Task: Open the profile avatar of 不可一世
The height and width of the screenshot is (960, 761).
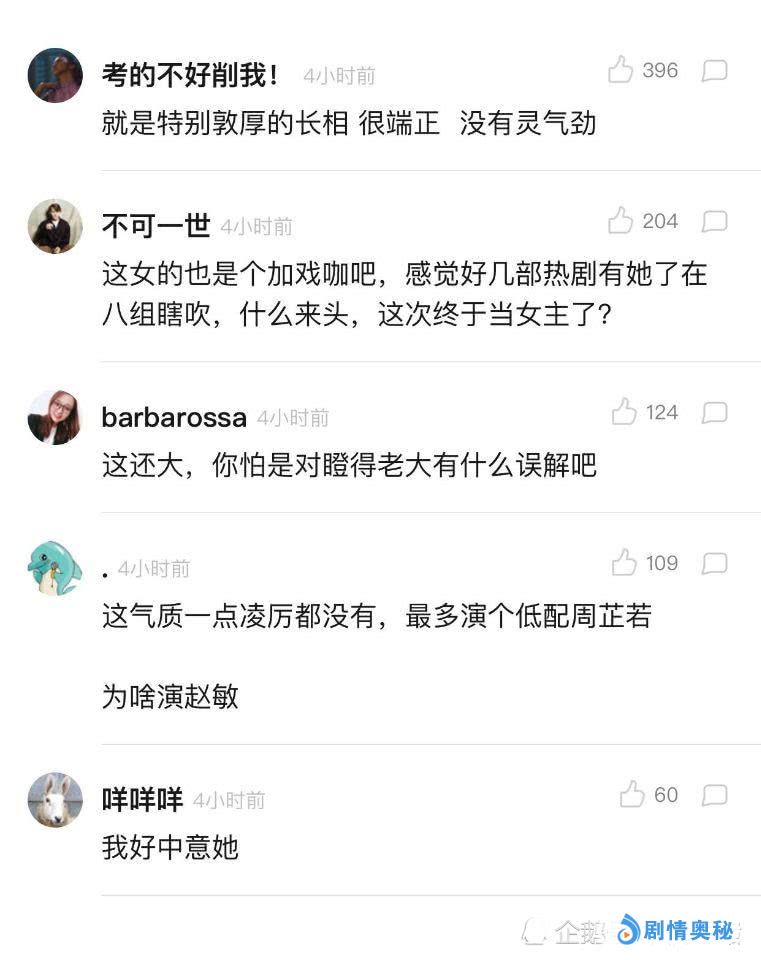Action: pos(55,226)
